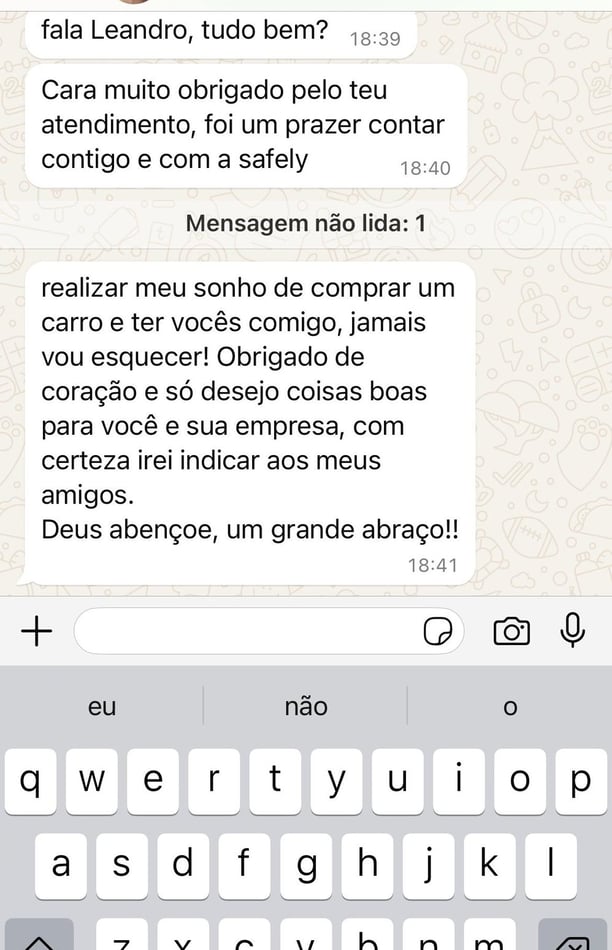Focus the message text field
The image size is (612, 950).
point(245,631)
